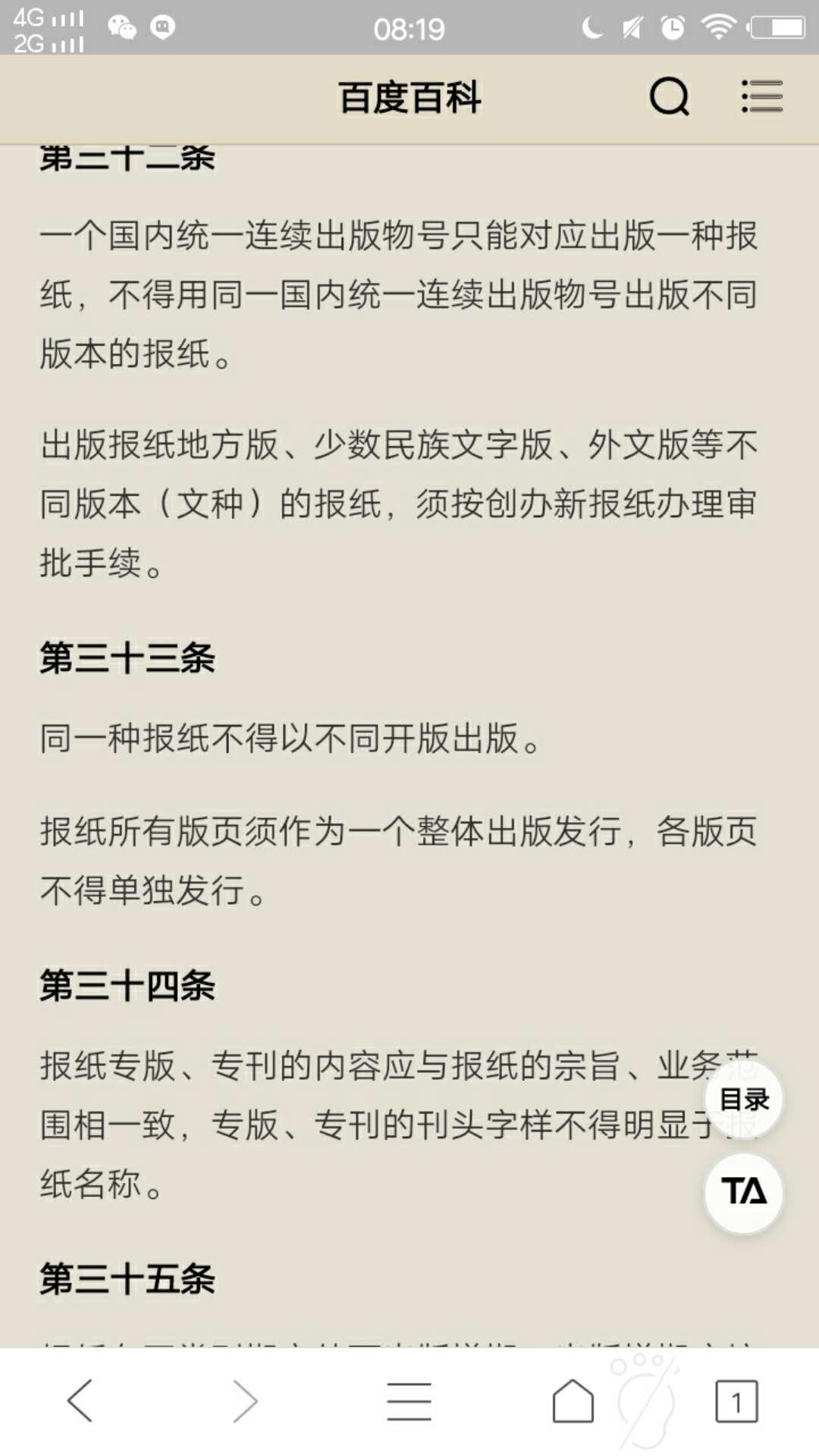Go back to previous page
Viewport: 819px width, 1456px height.
coord(80,1401)
